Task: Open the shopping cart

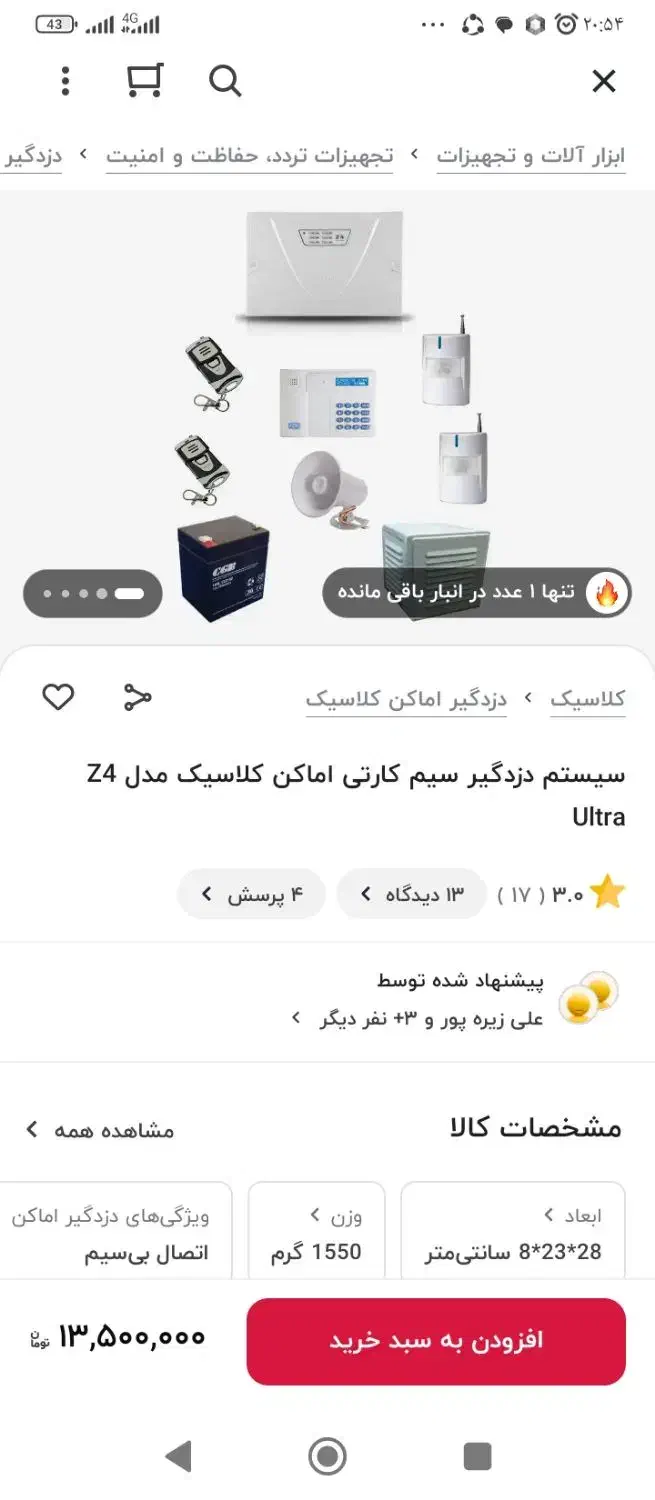Action: click(x=145, y=81)
